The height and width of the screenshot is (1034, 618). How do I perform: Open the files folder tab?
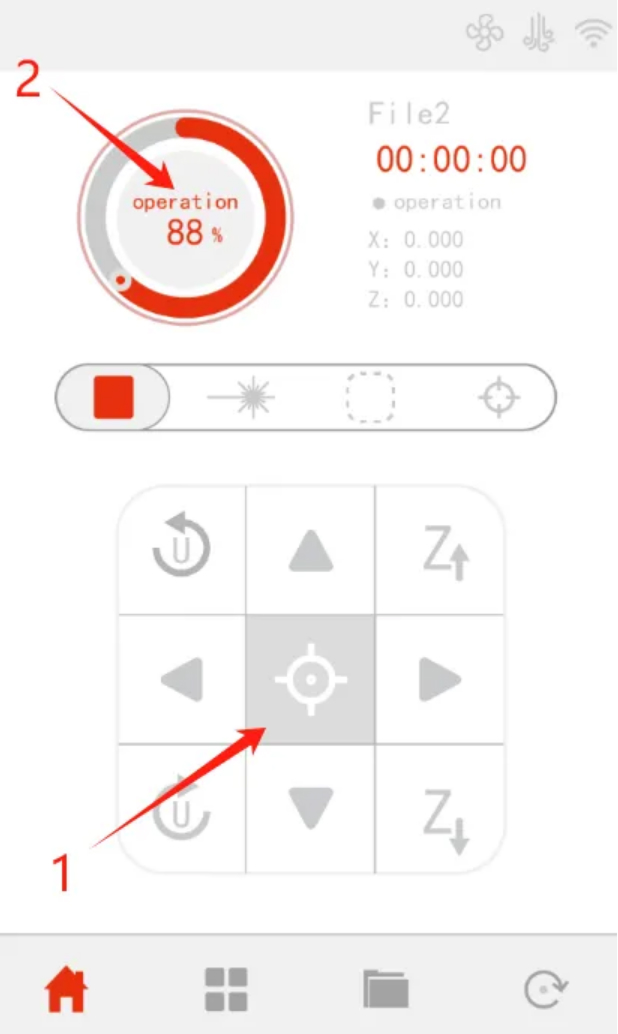(x=385, y=989)
